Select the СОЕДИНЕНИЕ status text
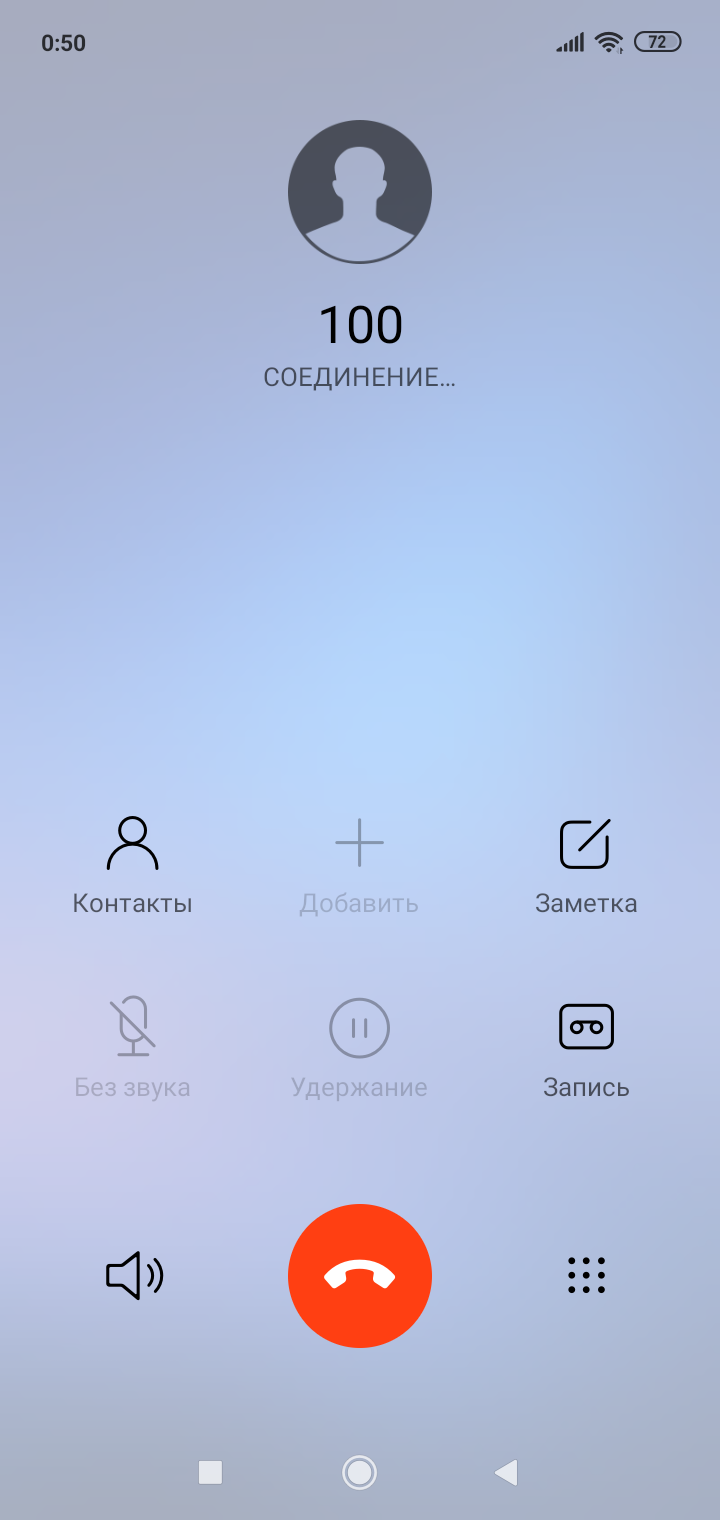The width and height of the screenshot is (720, 1520). 359,377
